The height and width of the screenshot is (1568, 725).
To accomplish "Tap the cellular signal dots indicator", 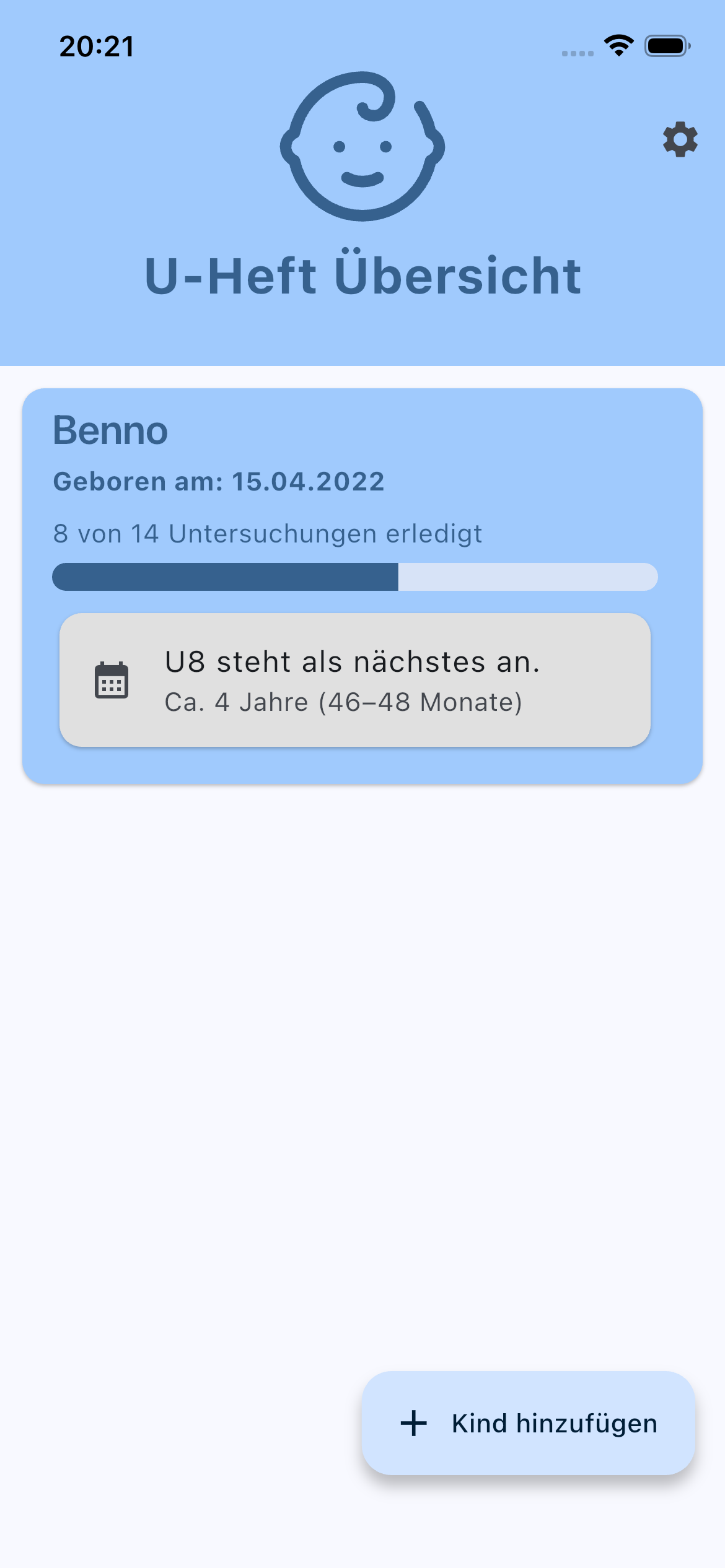I will coord(578,53).
